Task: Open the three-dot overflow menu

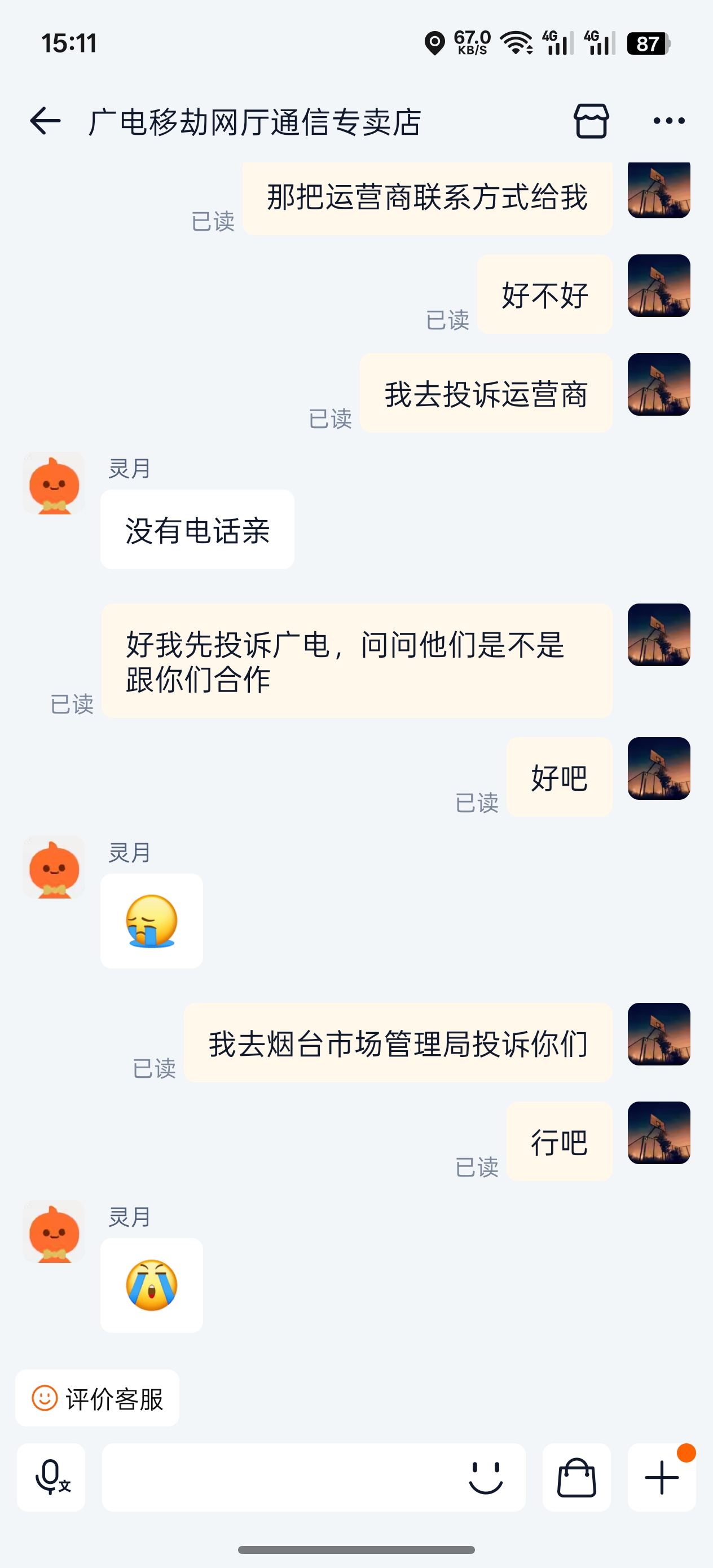Action: tap(668, 121)
